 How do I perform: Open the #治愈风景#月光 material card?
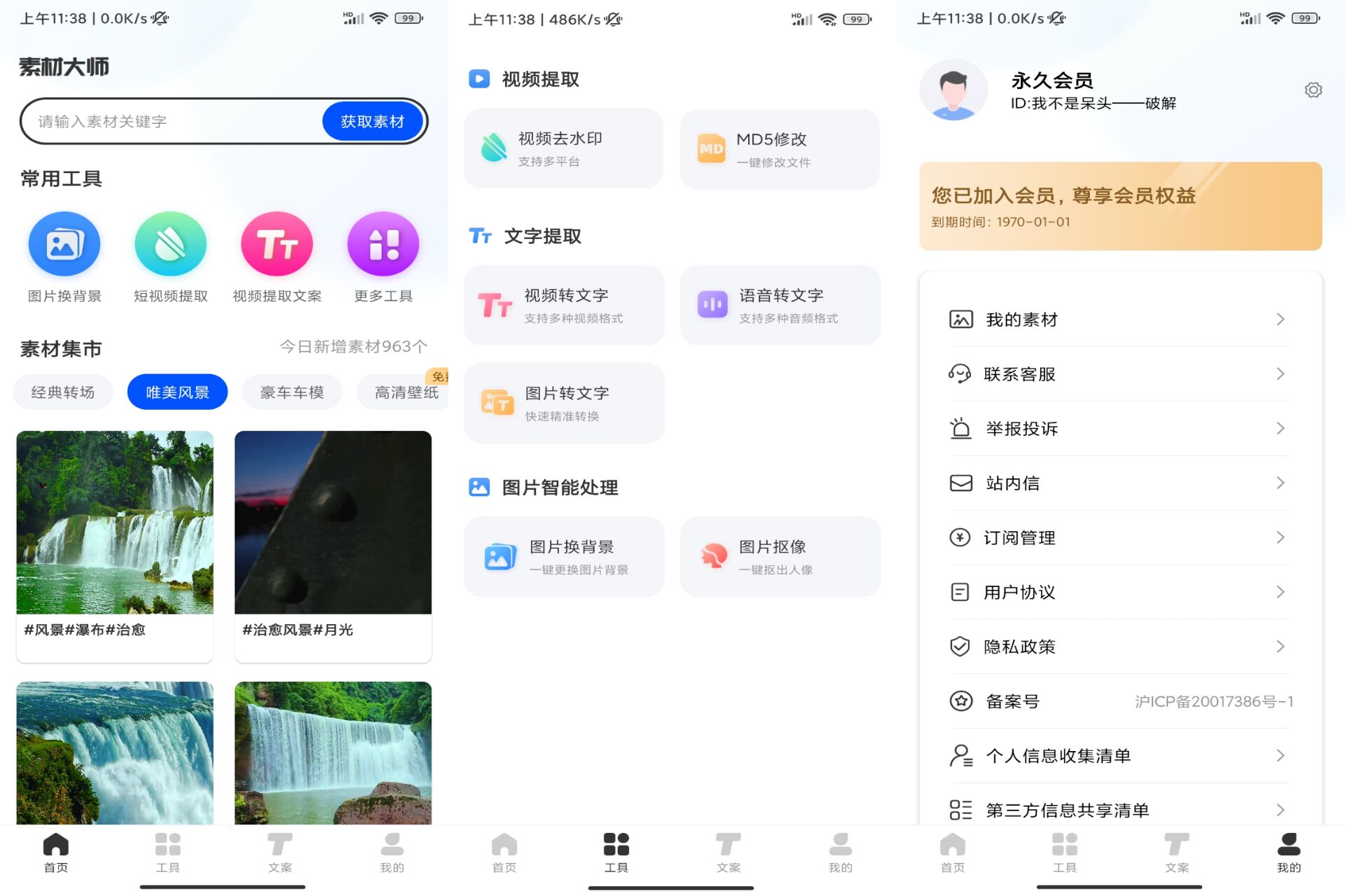pos(333,546)
